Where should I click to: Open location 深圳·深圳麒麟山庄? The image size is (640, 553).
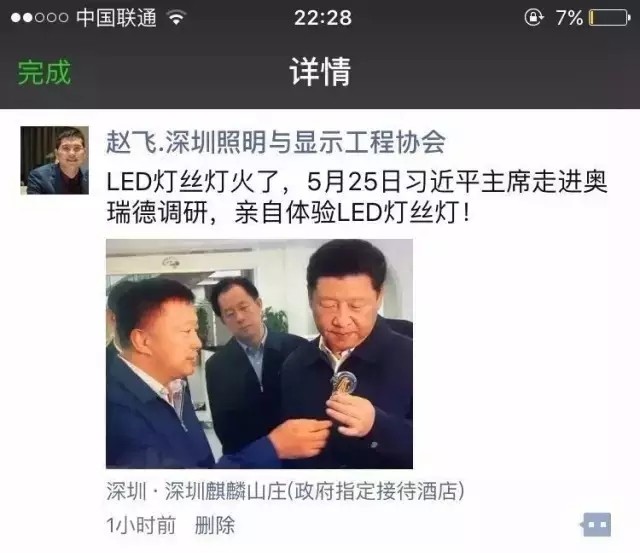(285, 492)
